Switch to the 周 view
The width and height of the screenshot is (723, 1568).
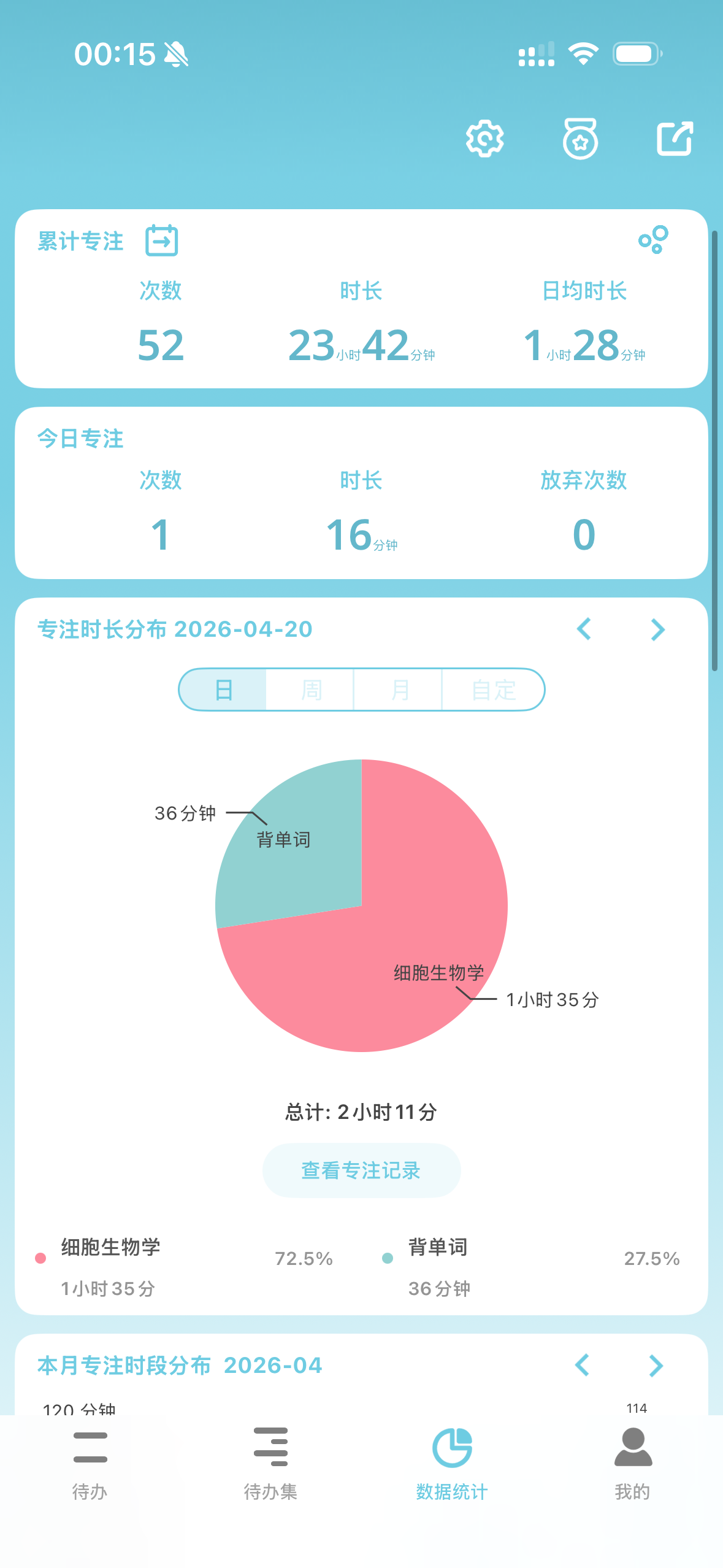311,690
